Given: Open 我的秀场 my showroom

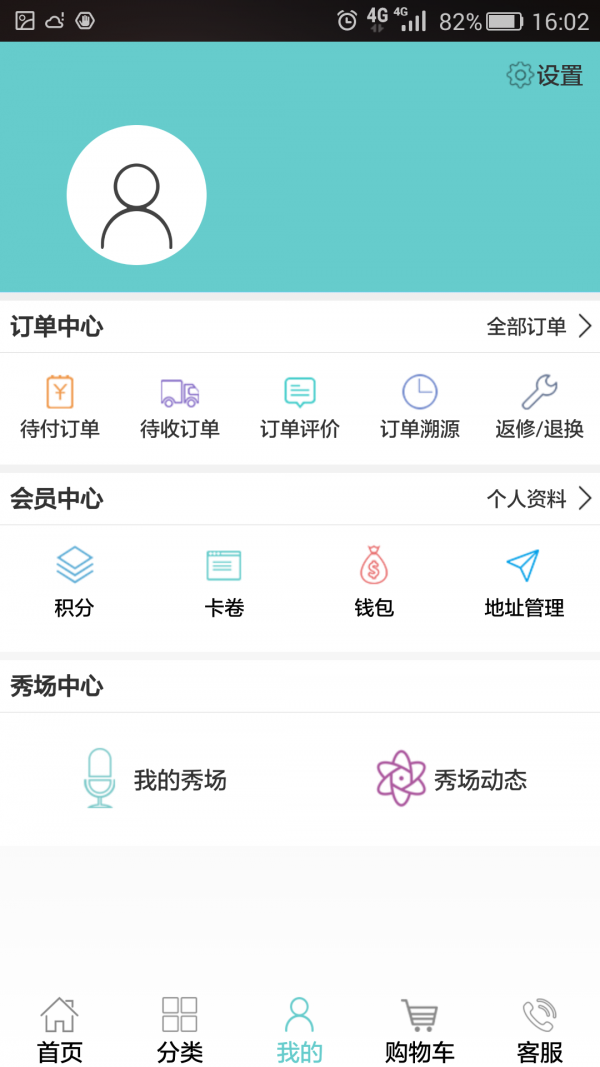Looking at the screenshot, I should coord(156,779).
